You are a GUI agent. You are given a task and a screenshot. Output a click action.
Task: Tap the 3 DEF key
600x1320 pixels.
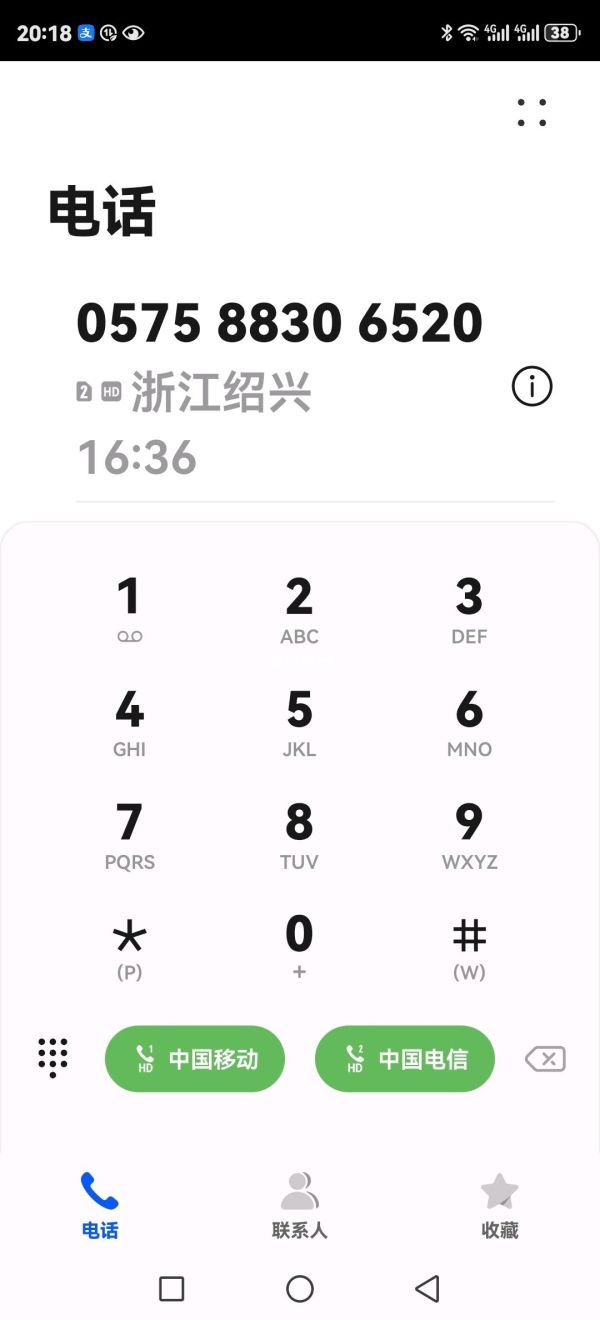pyautogui.click(x=469, y=609)
